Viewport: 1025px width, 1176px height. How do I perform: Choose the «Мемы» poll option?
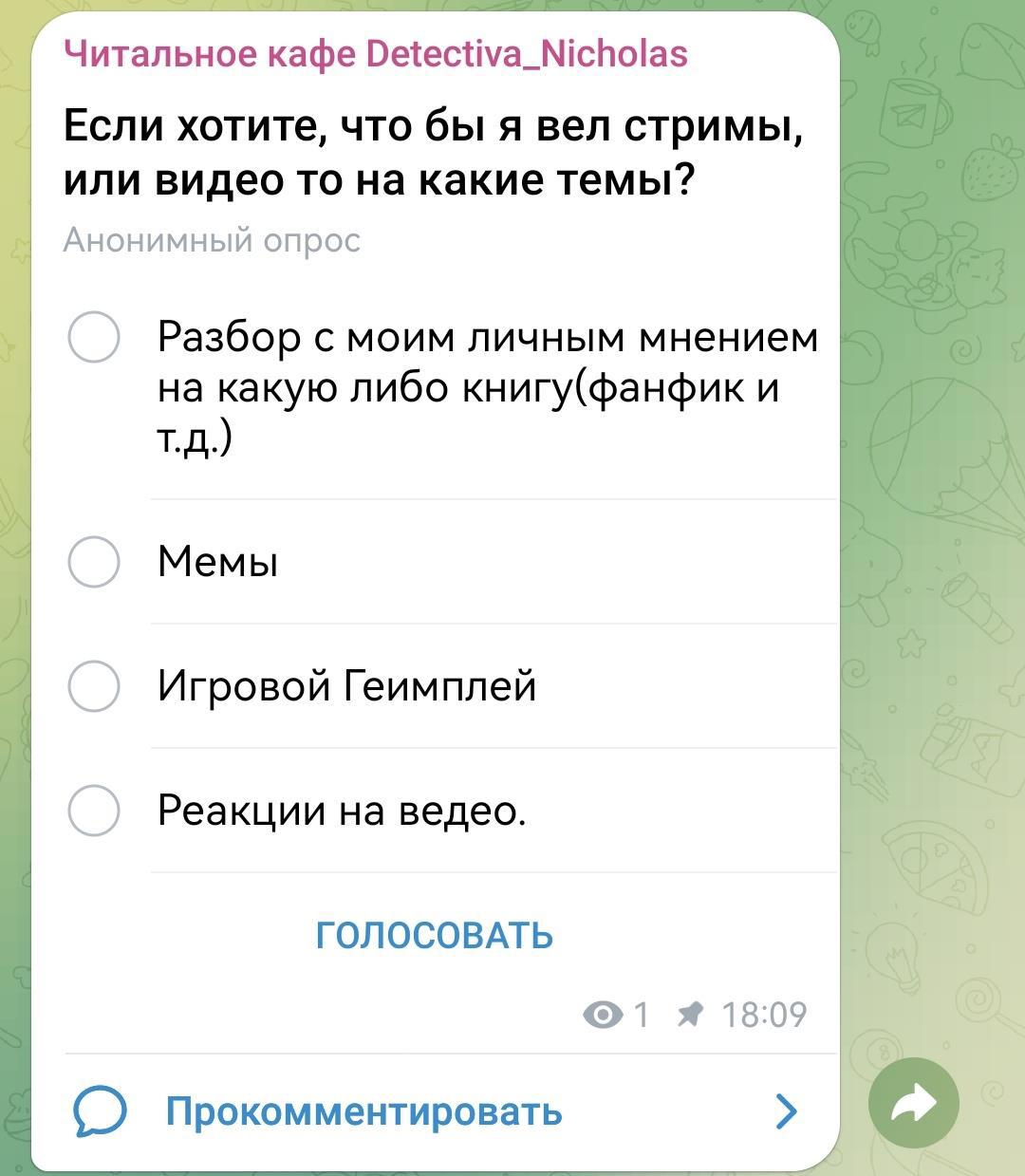tap(94, 562)
